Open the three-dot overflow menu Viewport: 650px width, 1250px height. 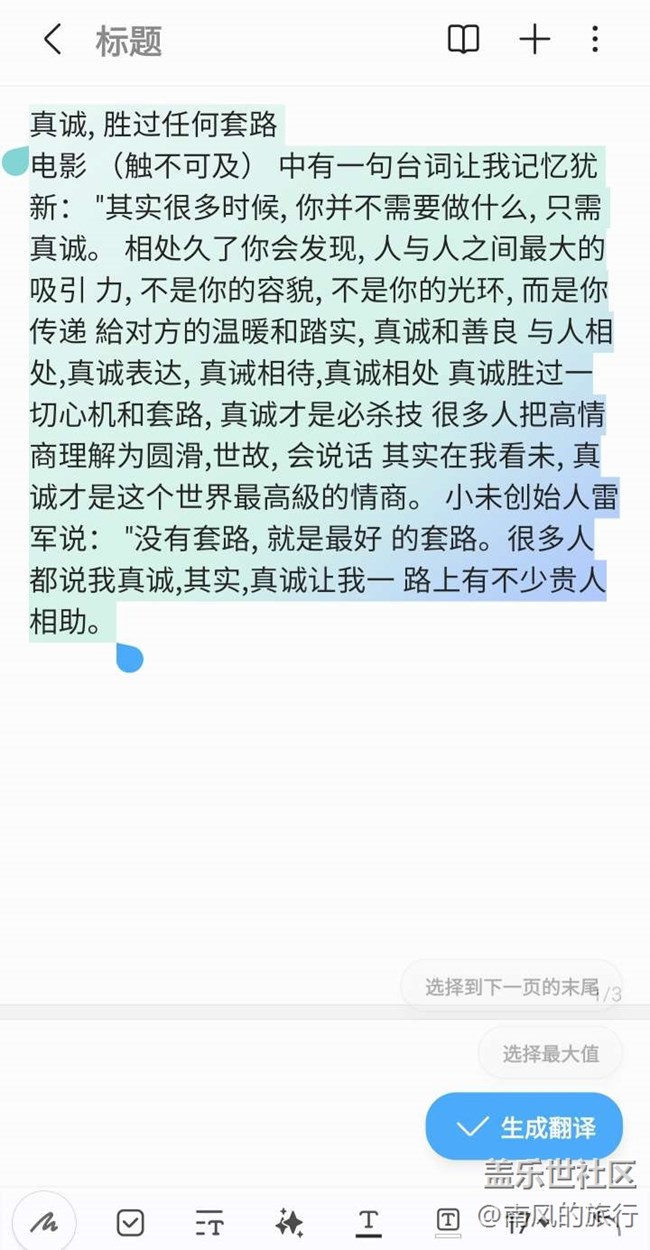(594, 40)
